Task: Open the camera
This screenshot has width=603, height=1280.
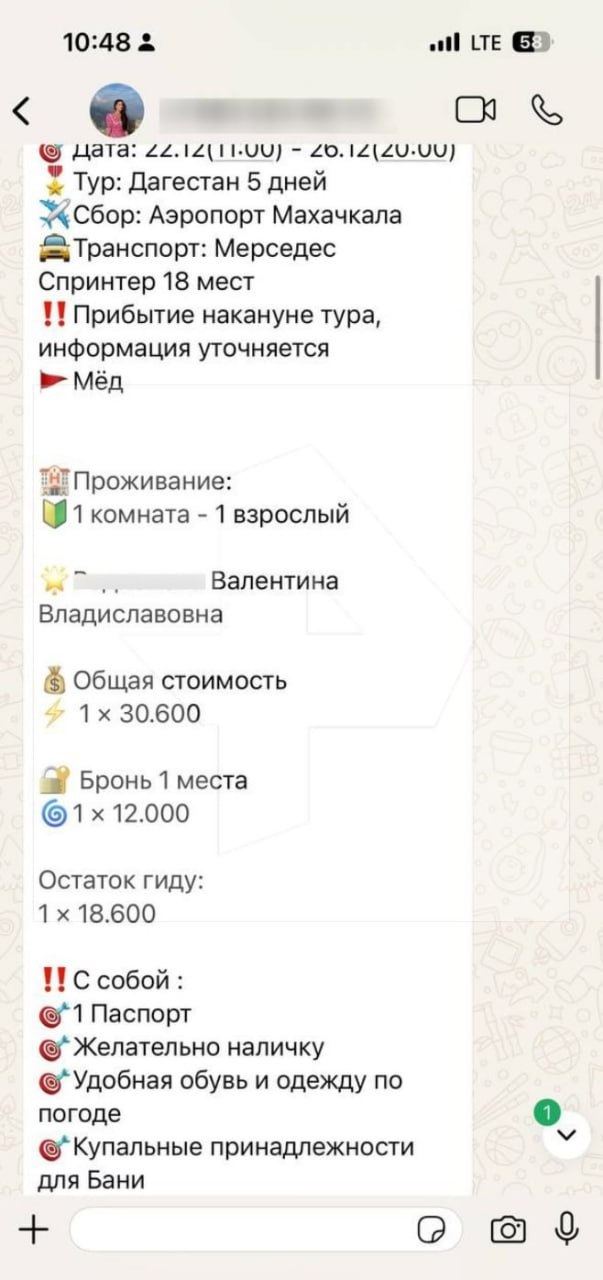Action: coord(508,1229)
